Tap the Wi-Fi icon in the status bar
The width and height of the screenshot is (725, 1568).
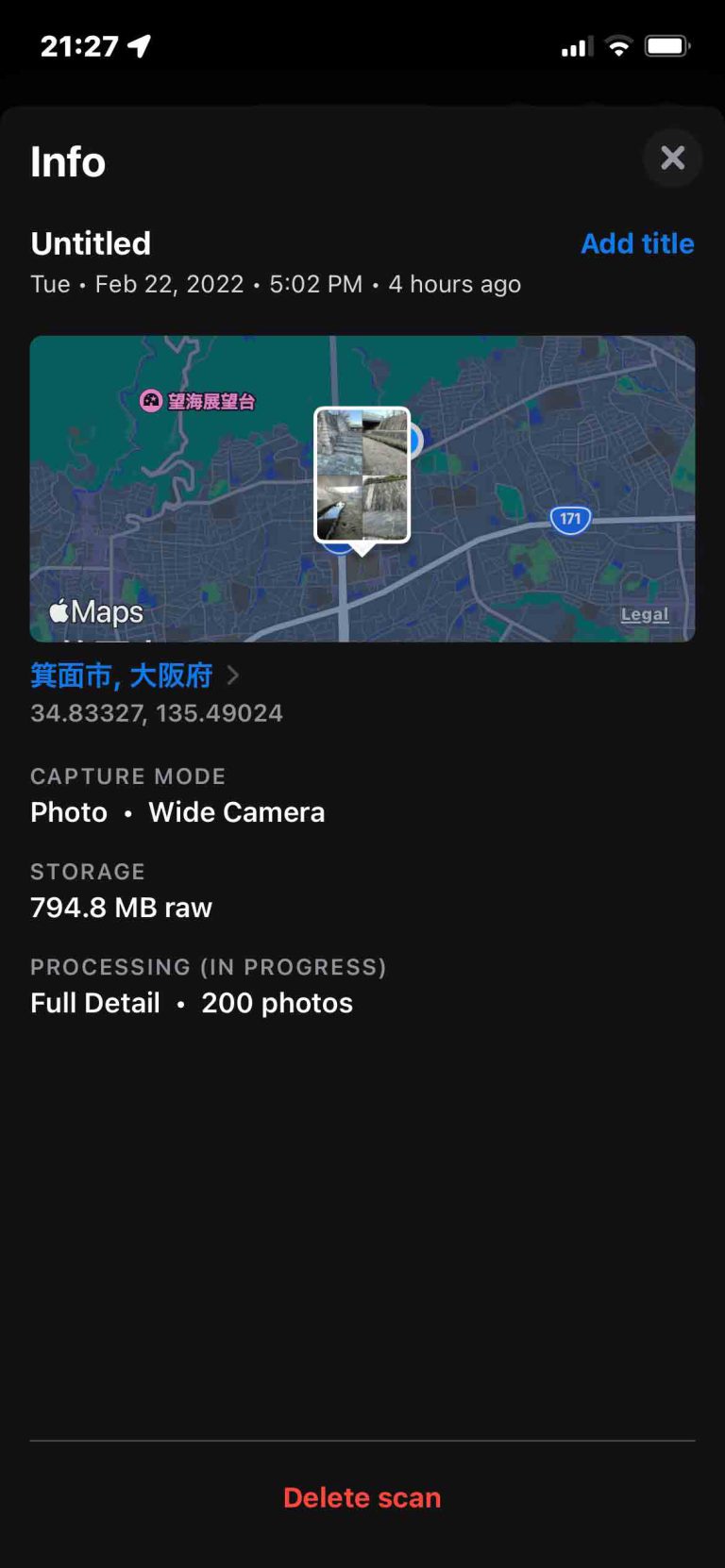pos(618,45)
